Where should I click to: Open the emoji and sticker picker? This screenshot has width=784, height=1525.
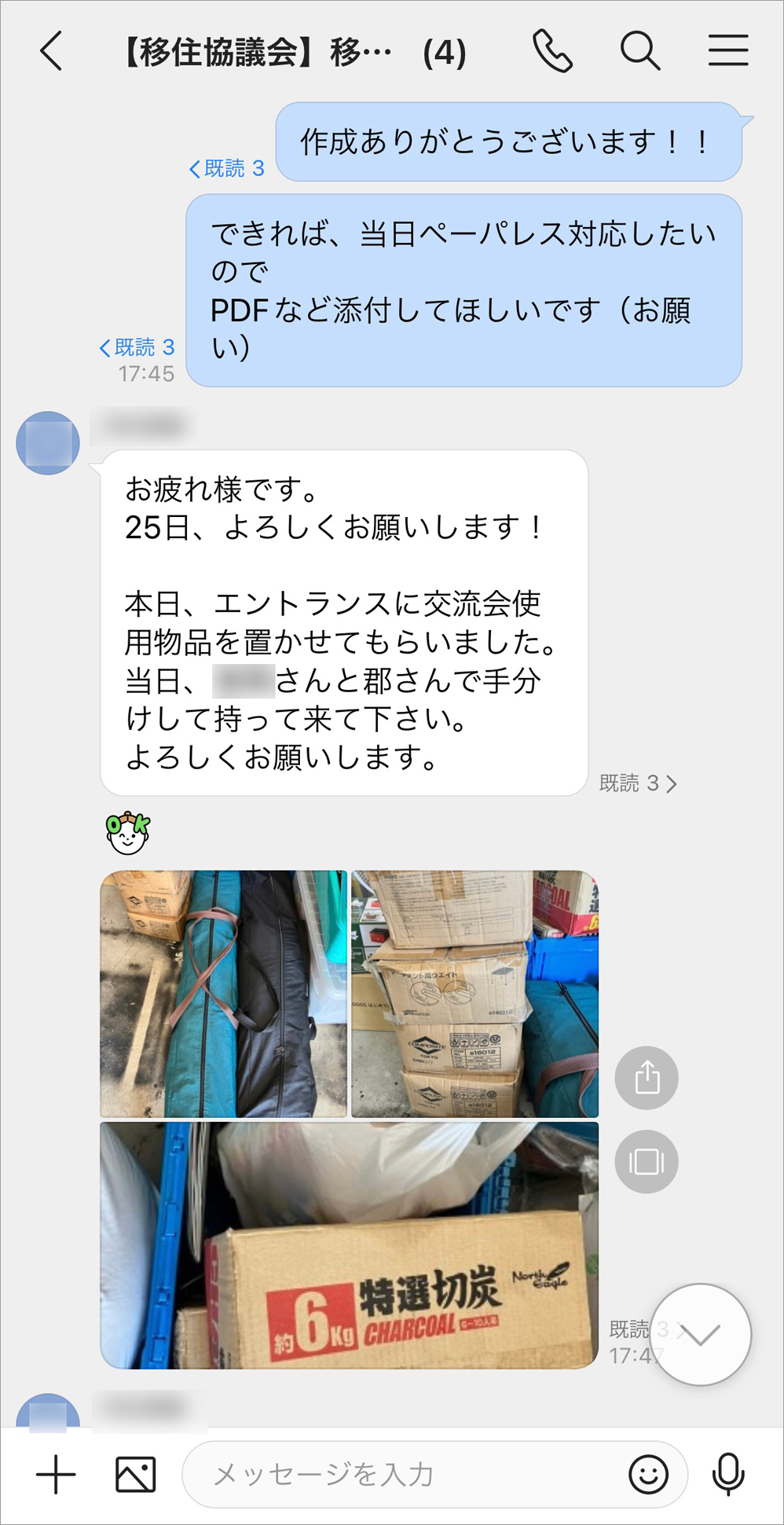[x=648, y=1474]
